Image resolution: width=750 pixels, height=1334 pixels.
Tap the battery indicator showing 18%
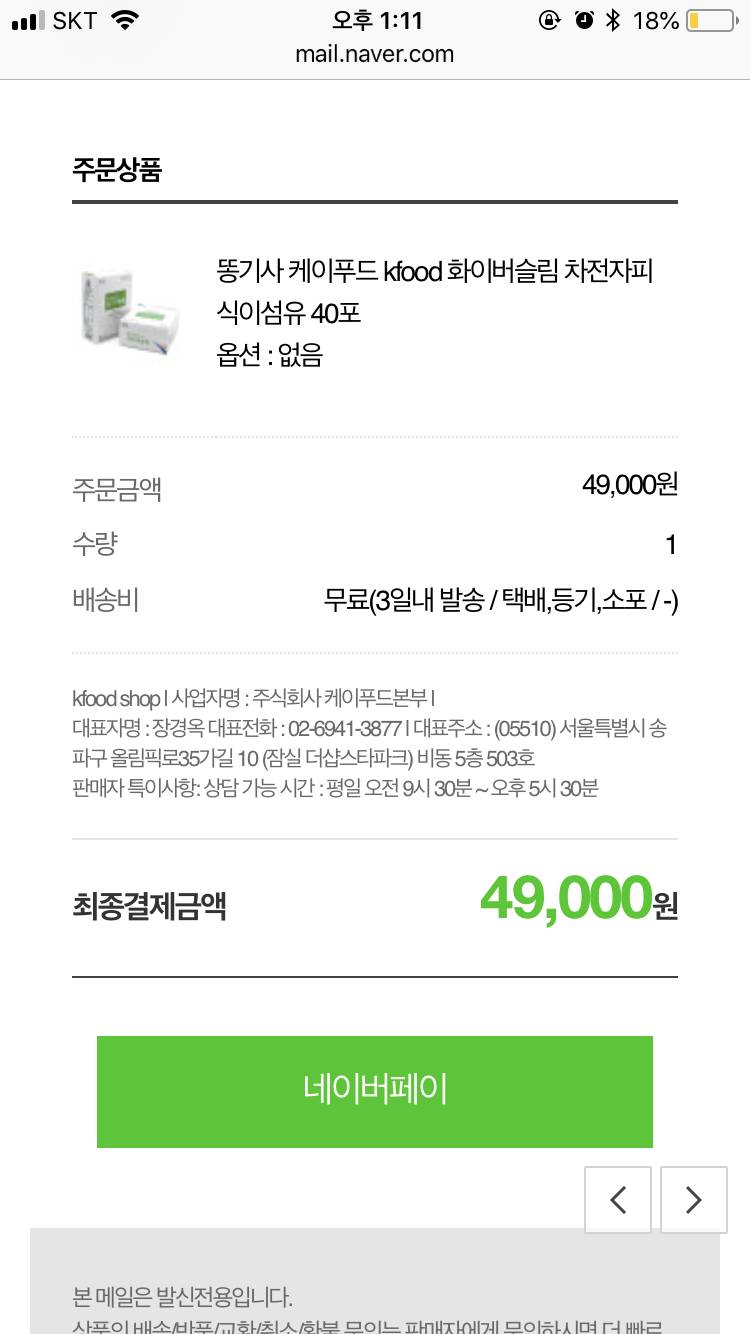pyautogui.click(x=682, y=18)
